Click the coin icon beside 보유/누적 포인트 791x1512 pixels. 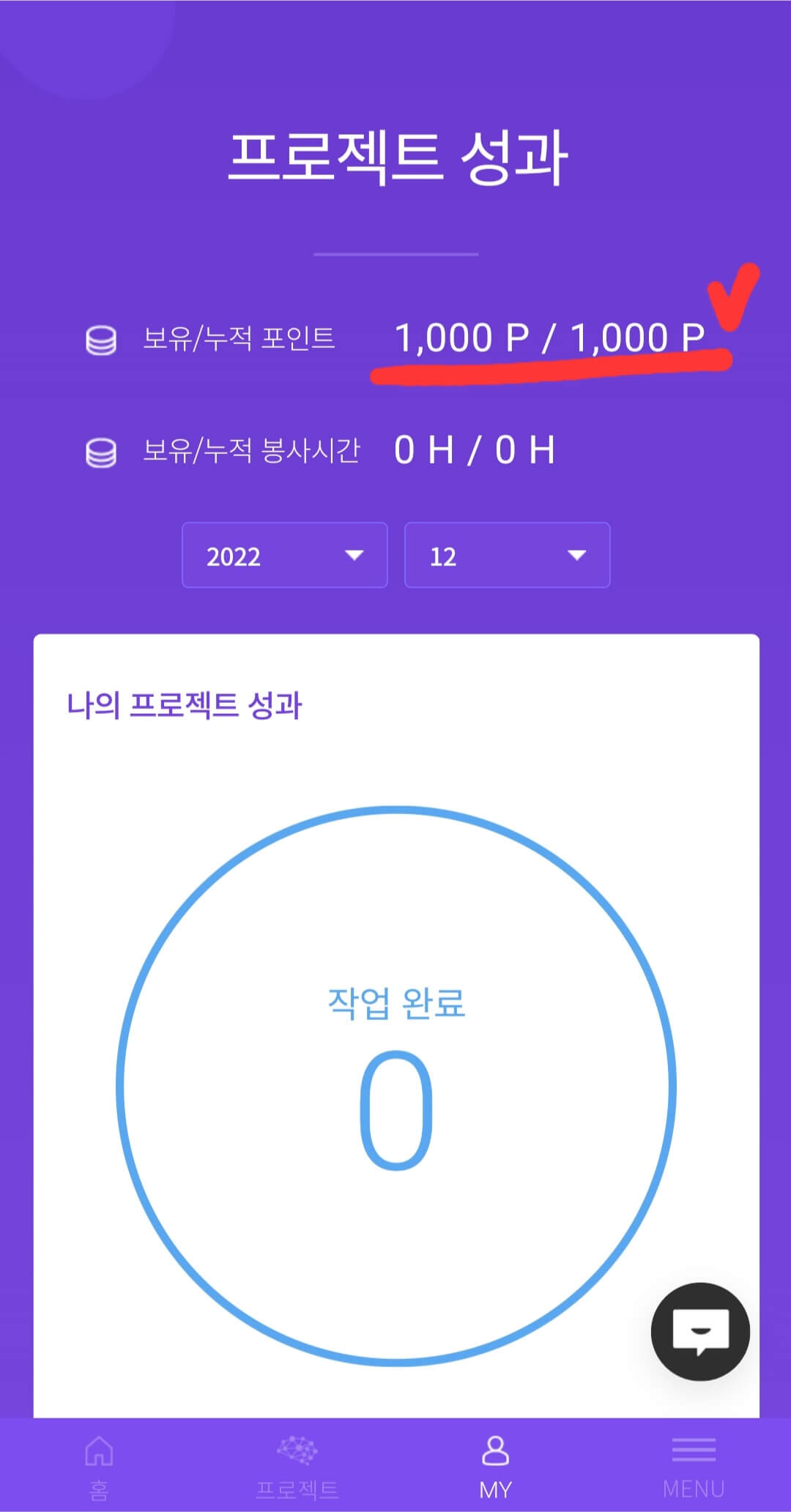click(x=101, y=338)
